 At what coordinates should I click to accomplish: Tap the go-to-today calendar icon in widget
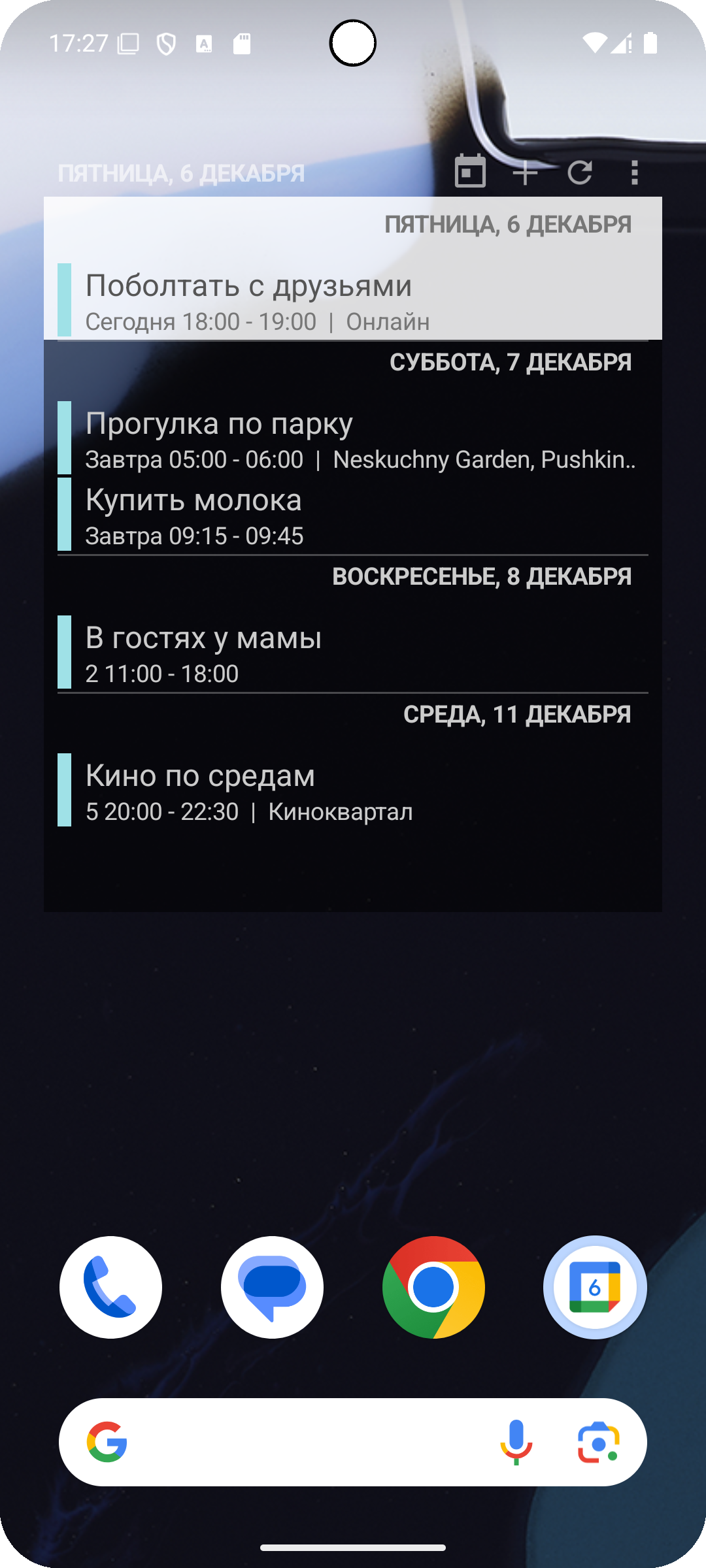470,172
